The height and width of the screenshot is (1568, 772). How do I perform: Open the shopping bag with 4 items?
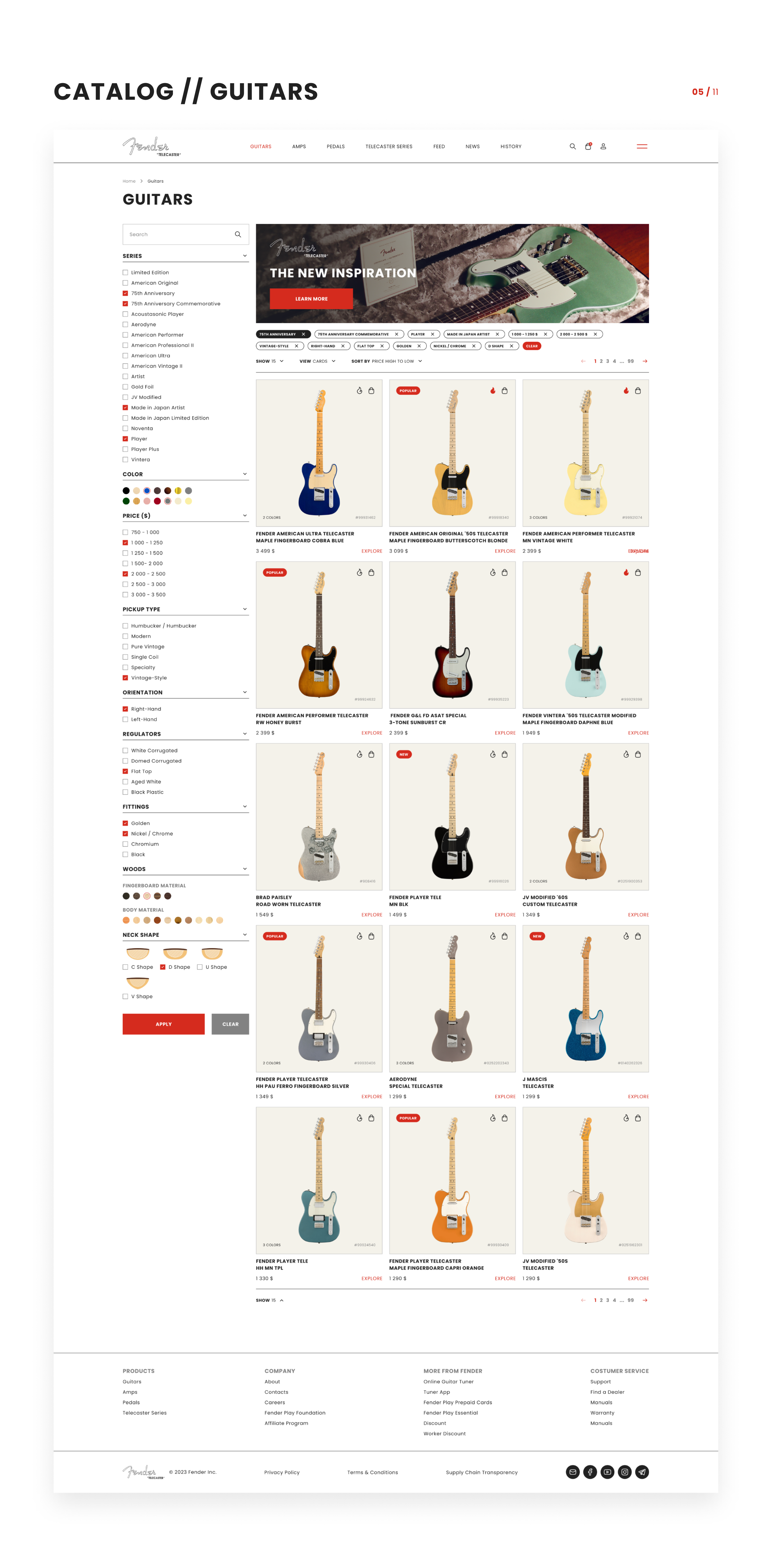click(x=587, y=146)
